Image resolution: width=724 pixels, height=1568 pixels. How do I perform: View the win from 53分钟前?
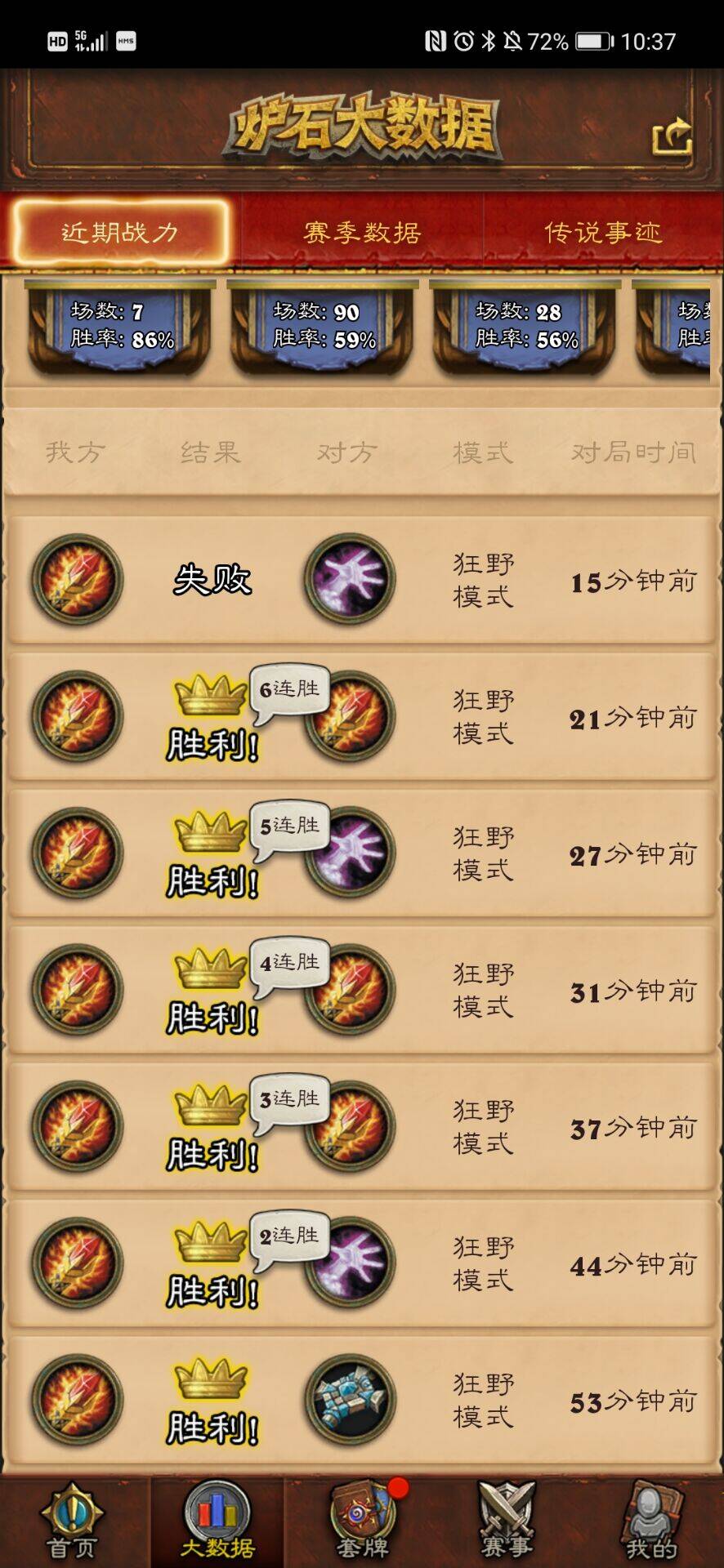click(362, 1400)
